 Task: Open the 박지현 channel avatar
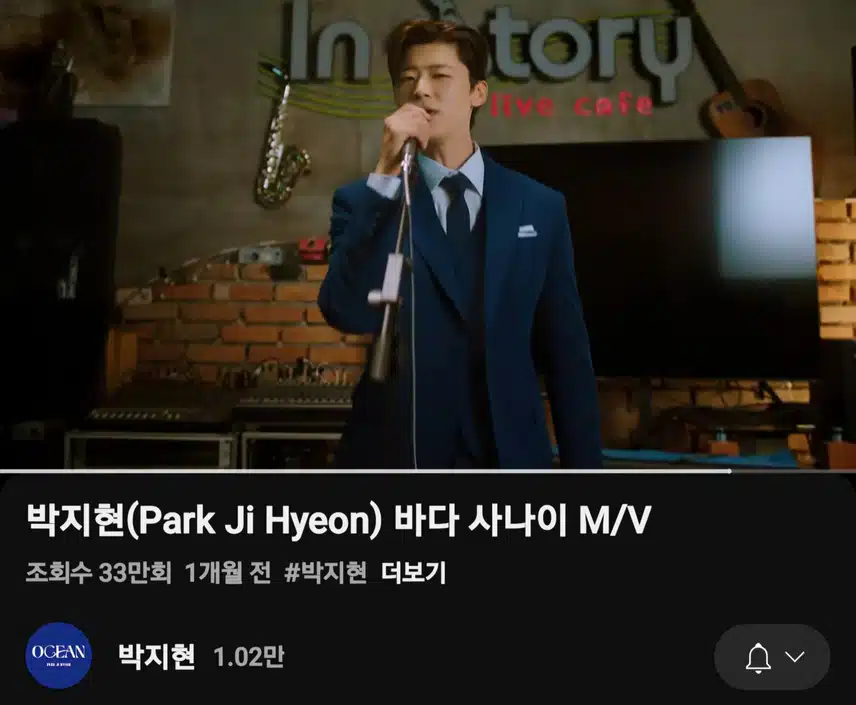58,656
